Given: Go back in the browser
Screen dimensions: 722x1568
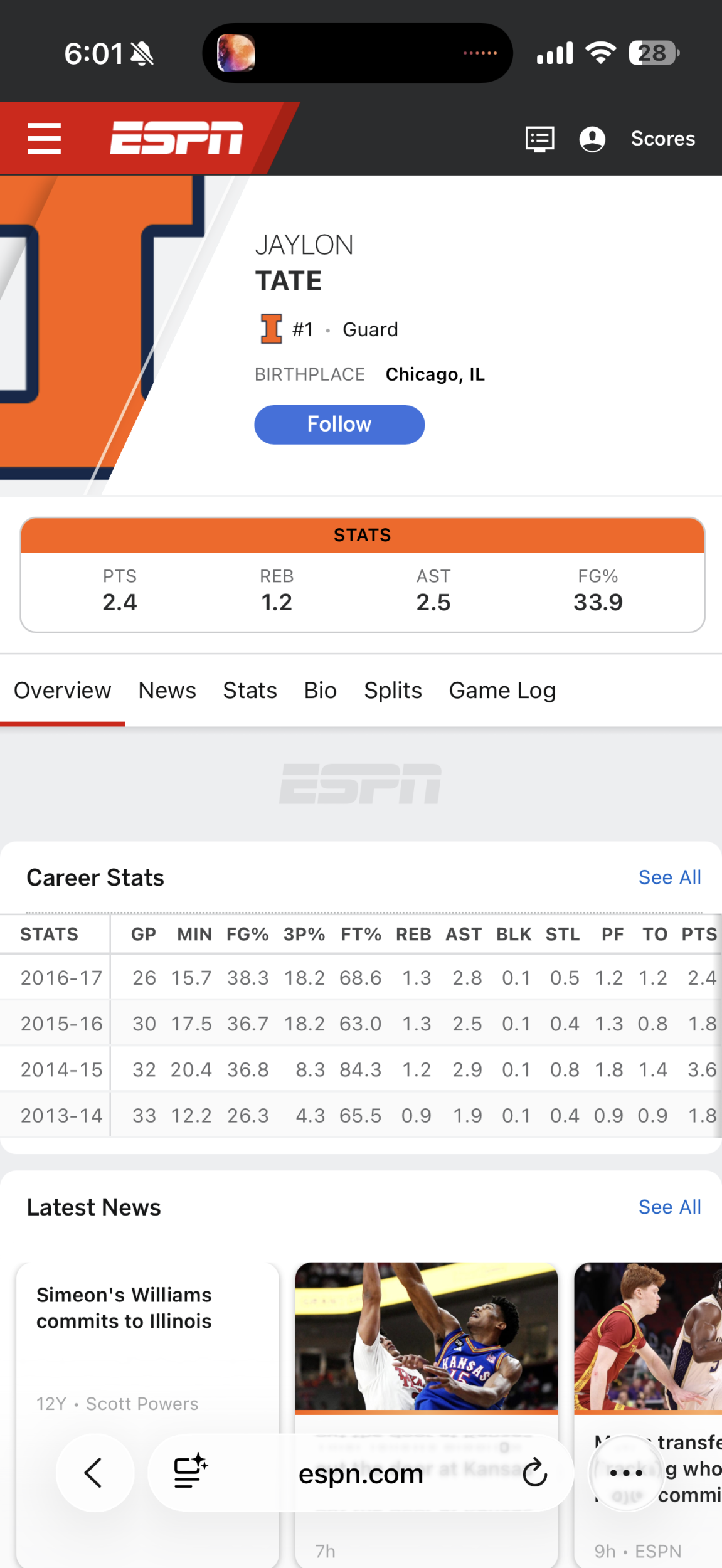Looking at the screenshot, I should click(94, 1473).
